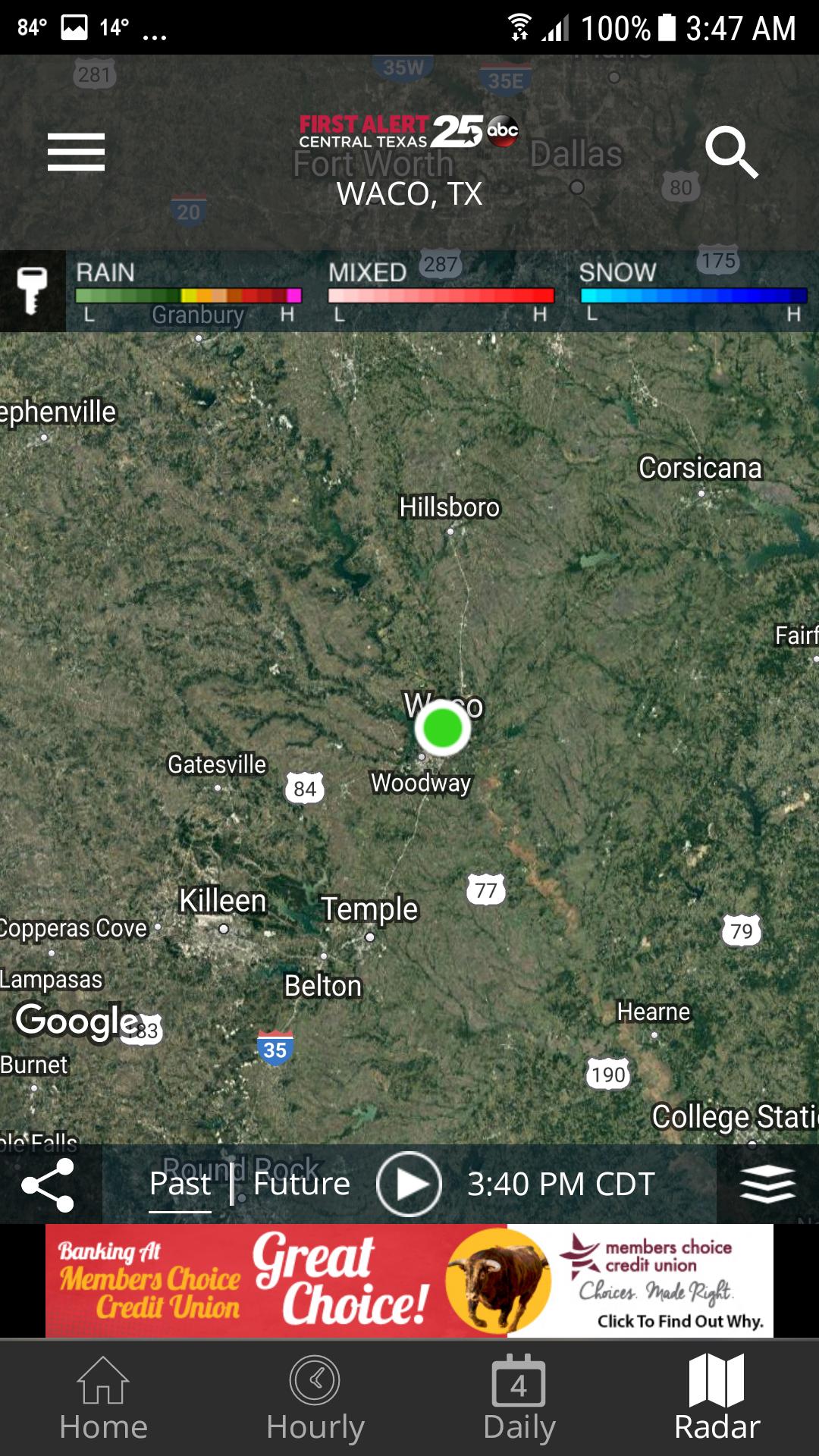This screenshot has width=819, height=1456.
Task: Select Past radar mode
Action: [x=180, y=1184]
